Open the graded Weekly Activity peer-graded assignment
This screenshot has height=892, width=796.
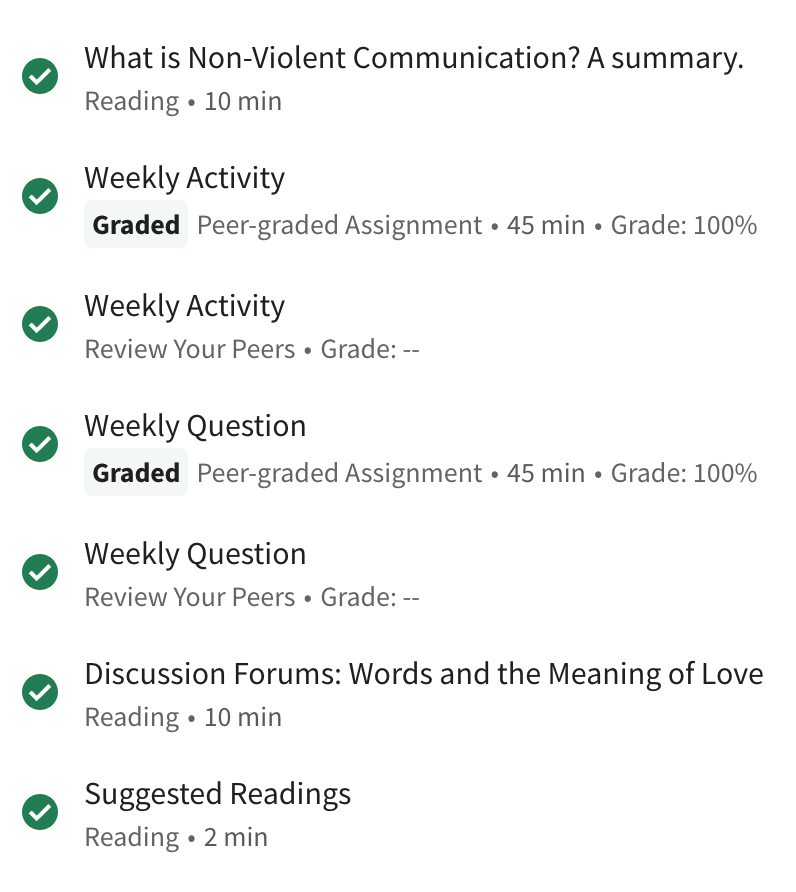(x=185, y=179)
